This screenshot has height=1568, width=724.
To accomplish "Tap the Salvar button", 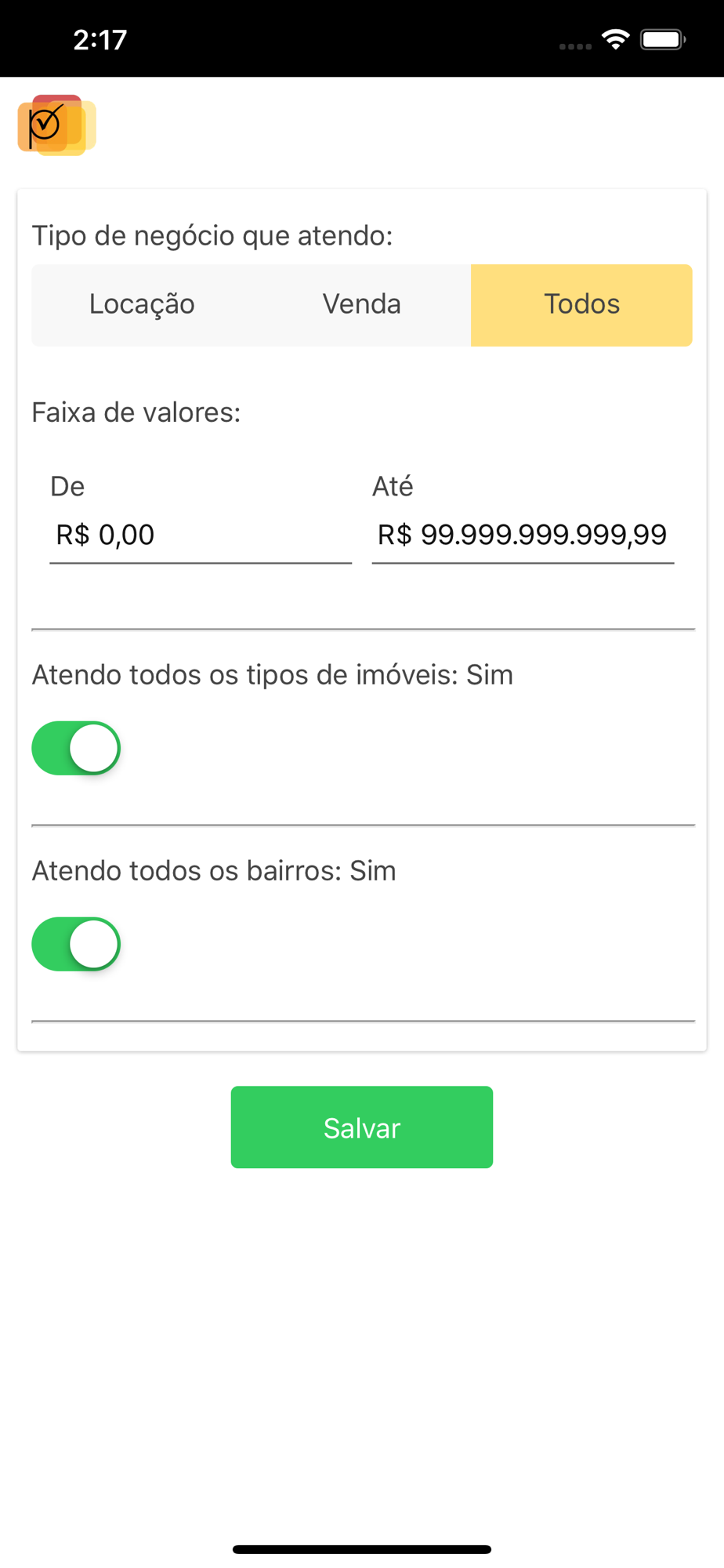I will pos(362,1127).
